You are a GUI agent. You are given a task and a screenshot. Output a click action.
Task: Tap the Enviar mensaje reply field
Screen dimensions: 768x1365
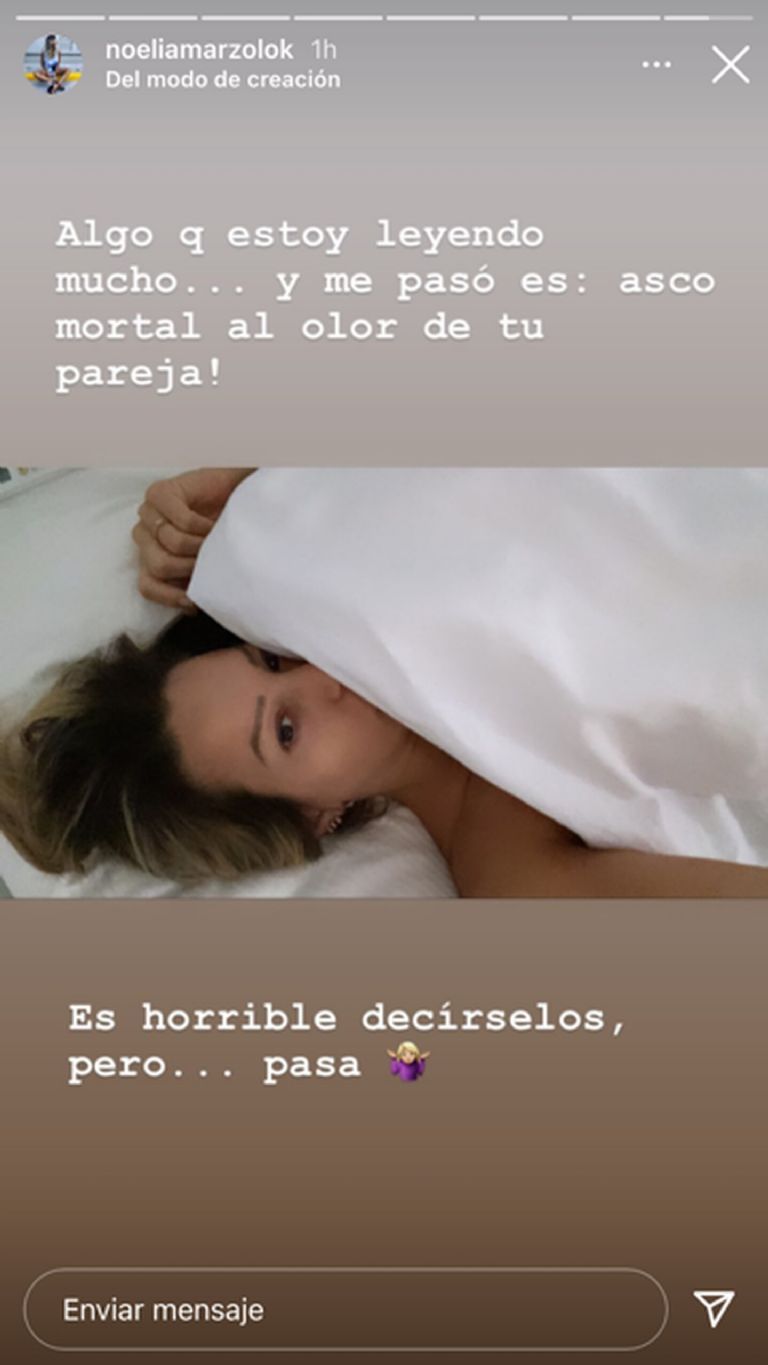click(x=345, y=1309)
